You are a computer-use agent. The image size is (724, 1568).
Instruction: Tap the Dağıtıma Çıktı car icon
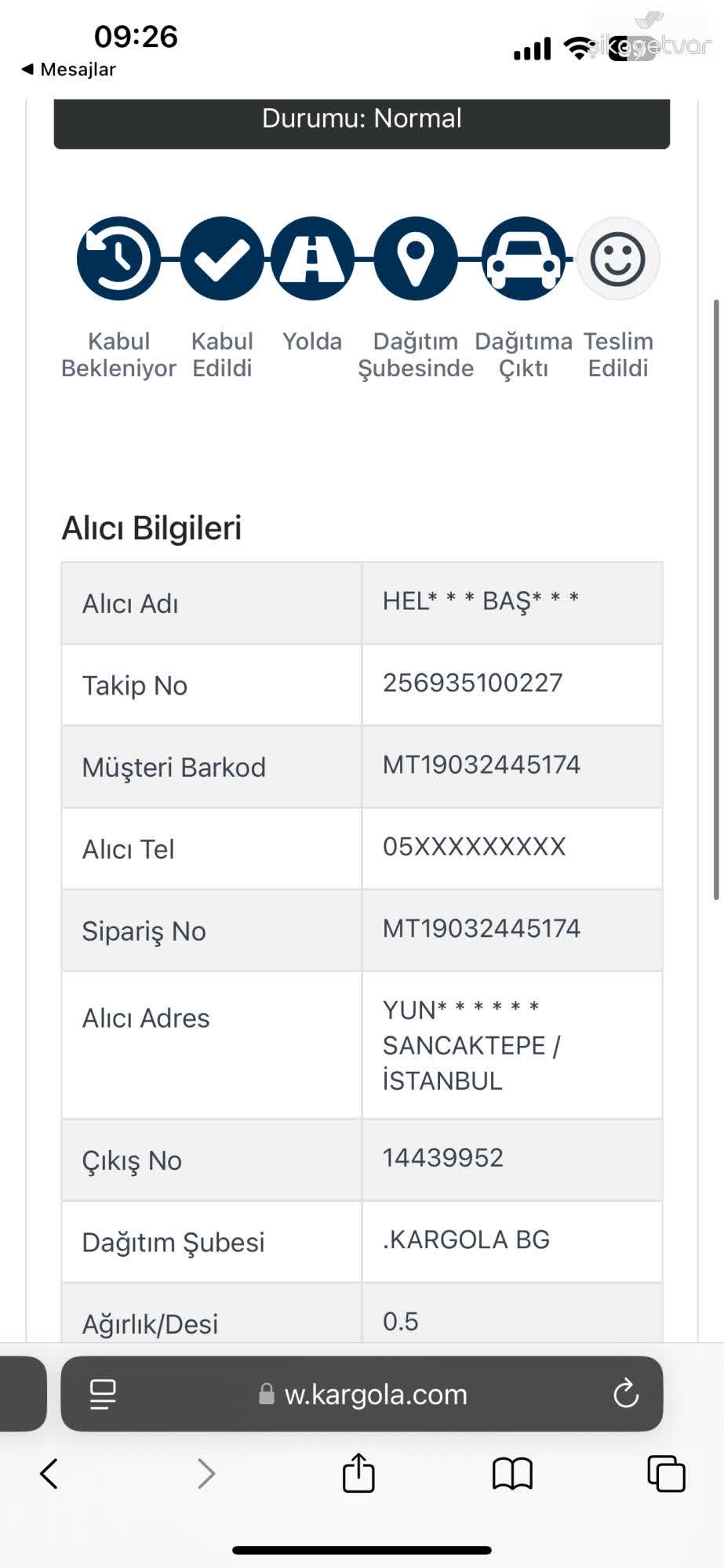523,259
